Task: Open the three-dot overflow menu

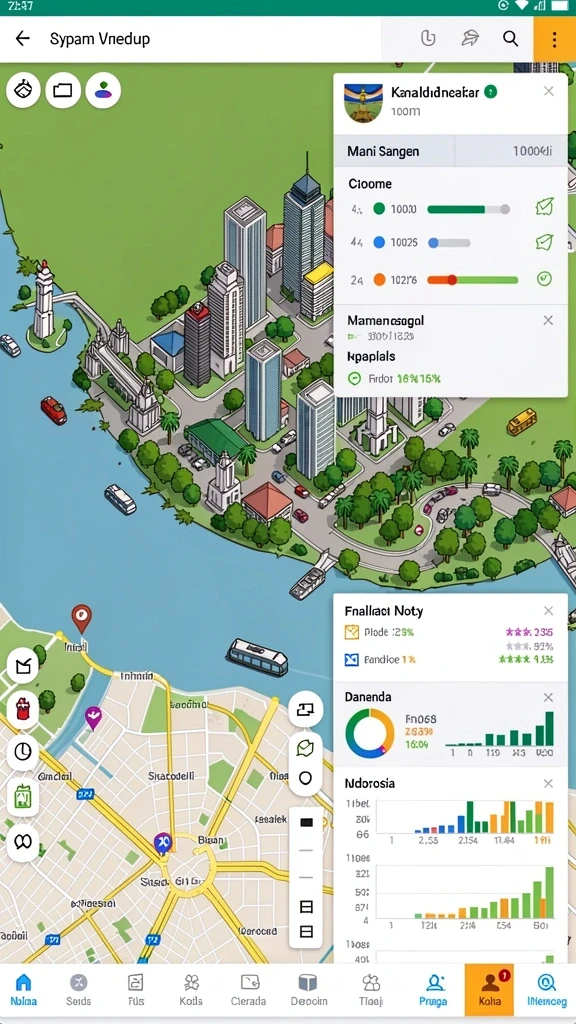Action: click(554, 39)
